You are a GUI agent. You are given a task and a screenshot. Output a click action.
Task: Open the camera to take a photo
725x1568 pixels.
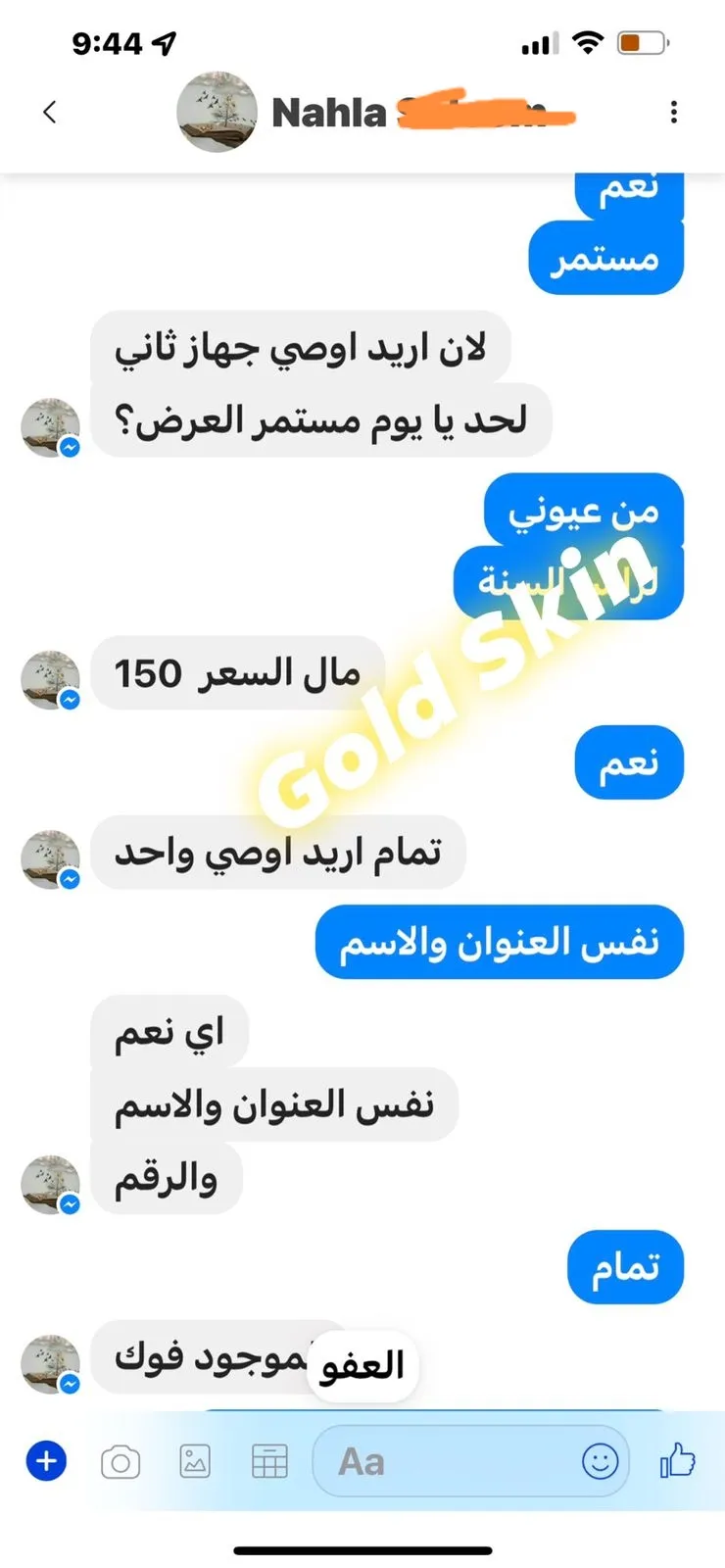coord(121,1462)
